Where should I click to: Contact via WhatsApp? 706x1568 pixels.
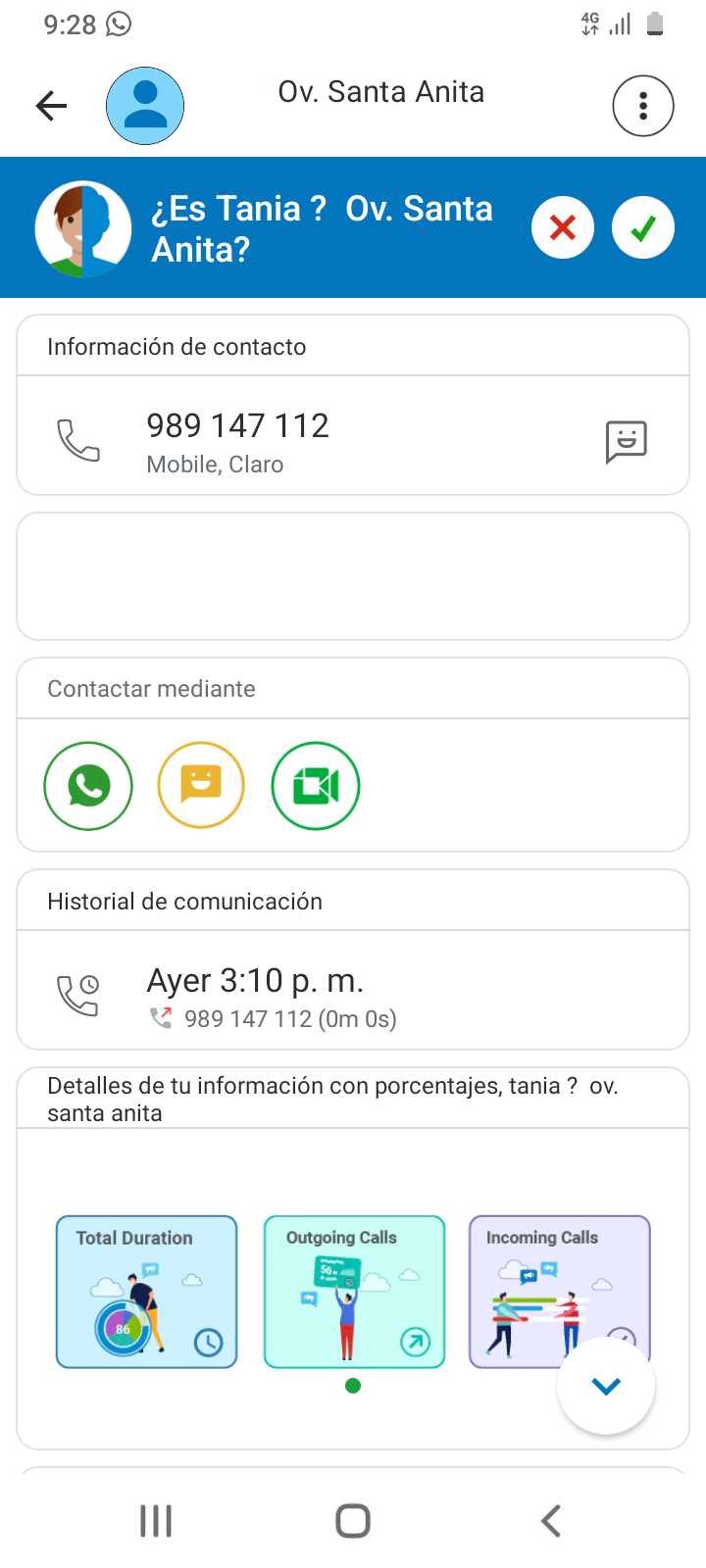[x=88, y=786]
